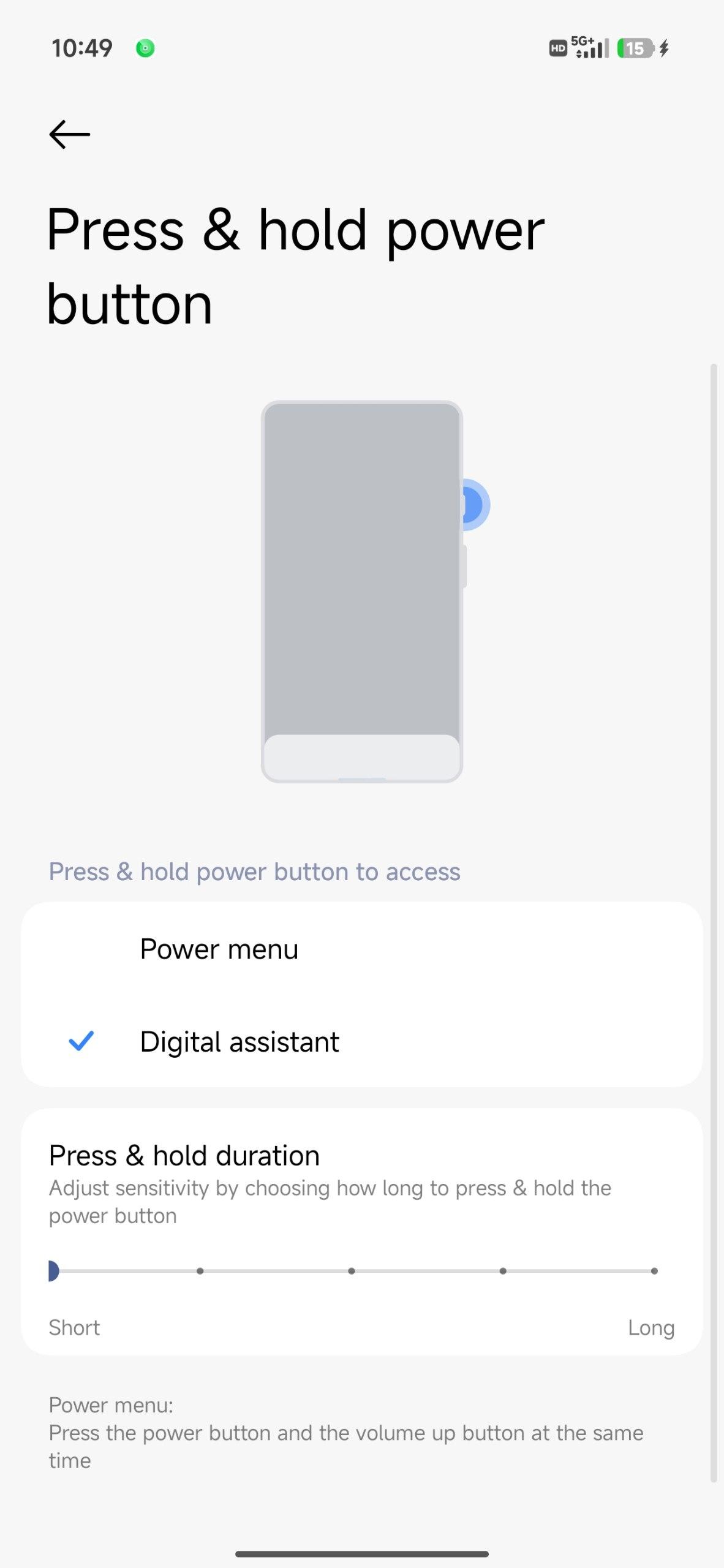
Task: Go back using the top arrow
Action: point(69,135)
